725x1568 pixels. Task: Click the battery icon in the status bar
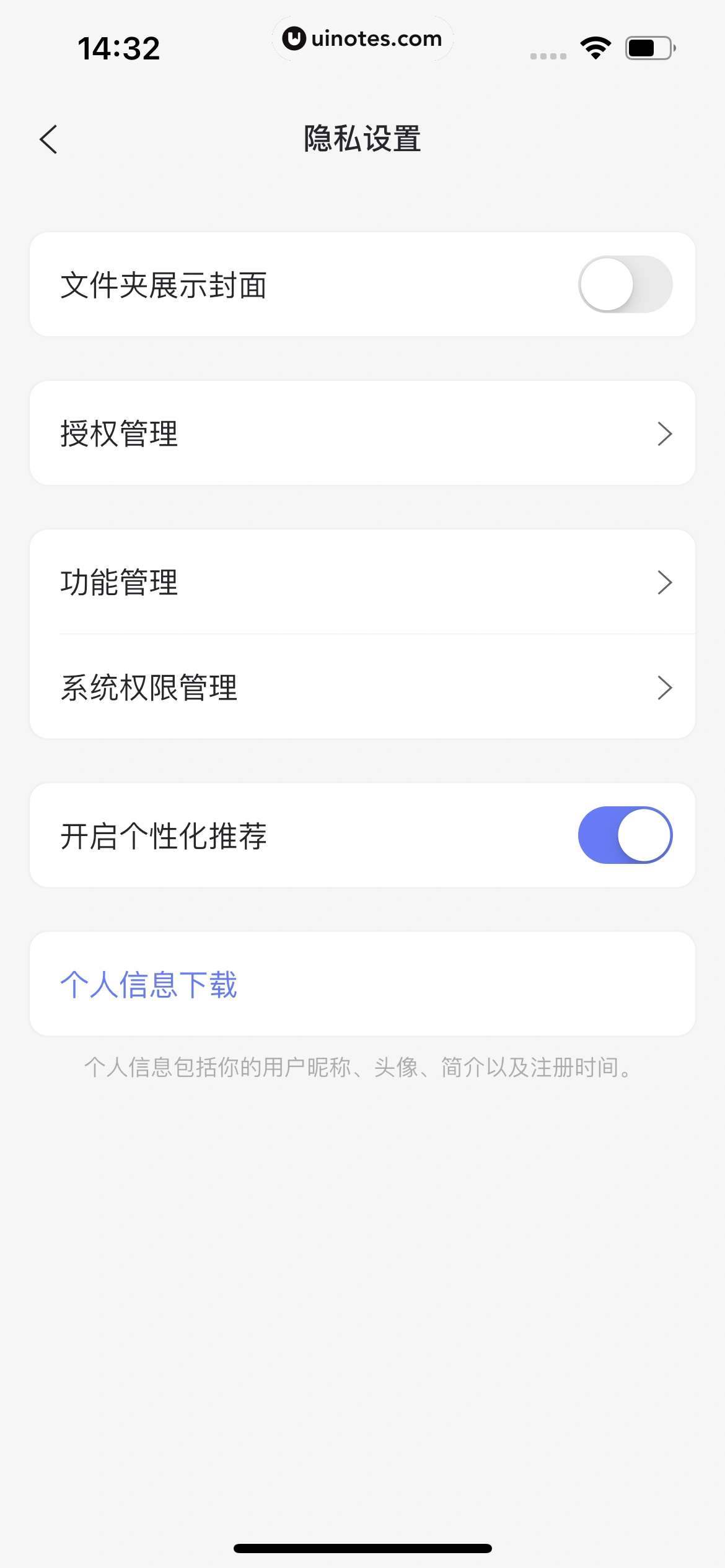tap(647, 48)
